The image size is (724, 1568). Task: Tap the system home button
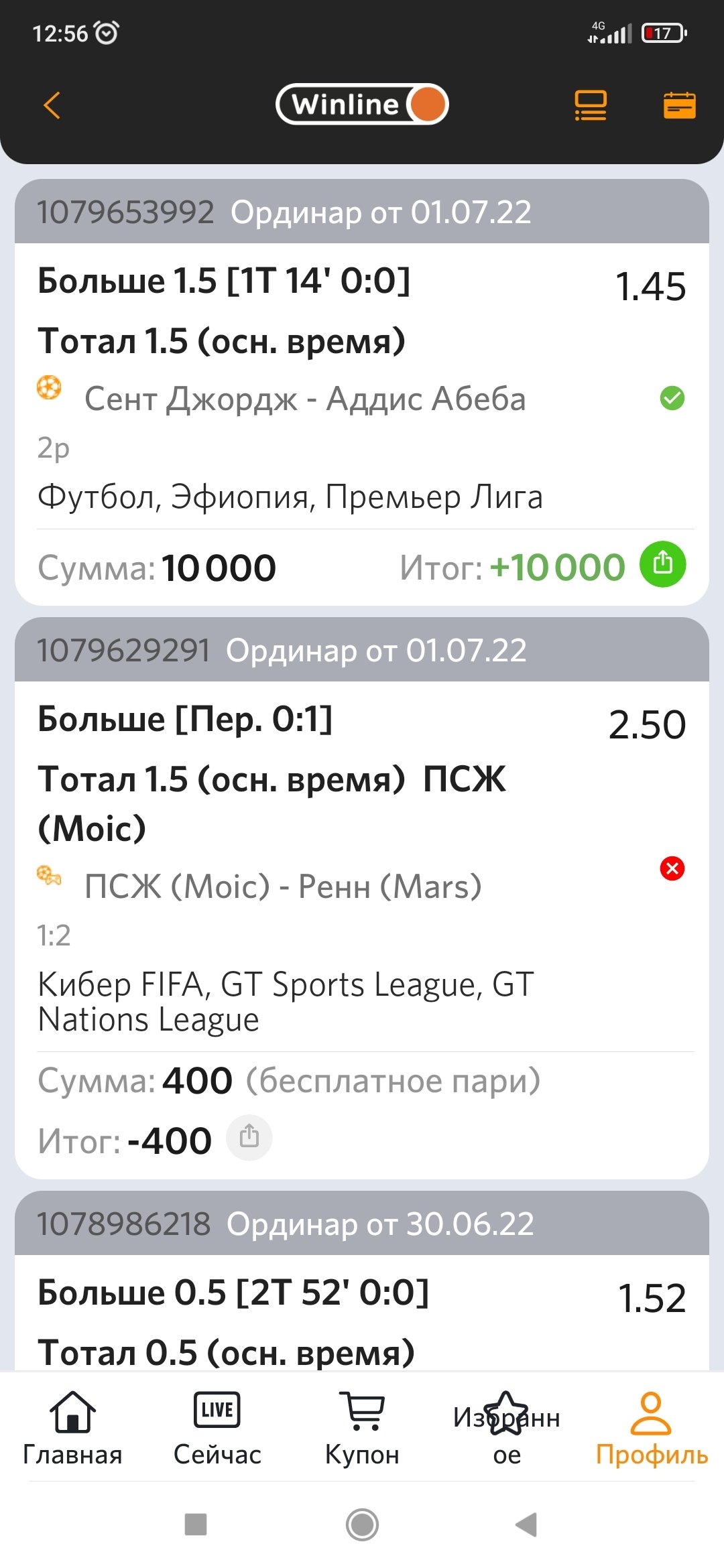point(362,1524)
